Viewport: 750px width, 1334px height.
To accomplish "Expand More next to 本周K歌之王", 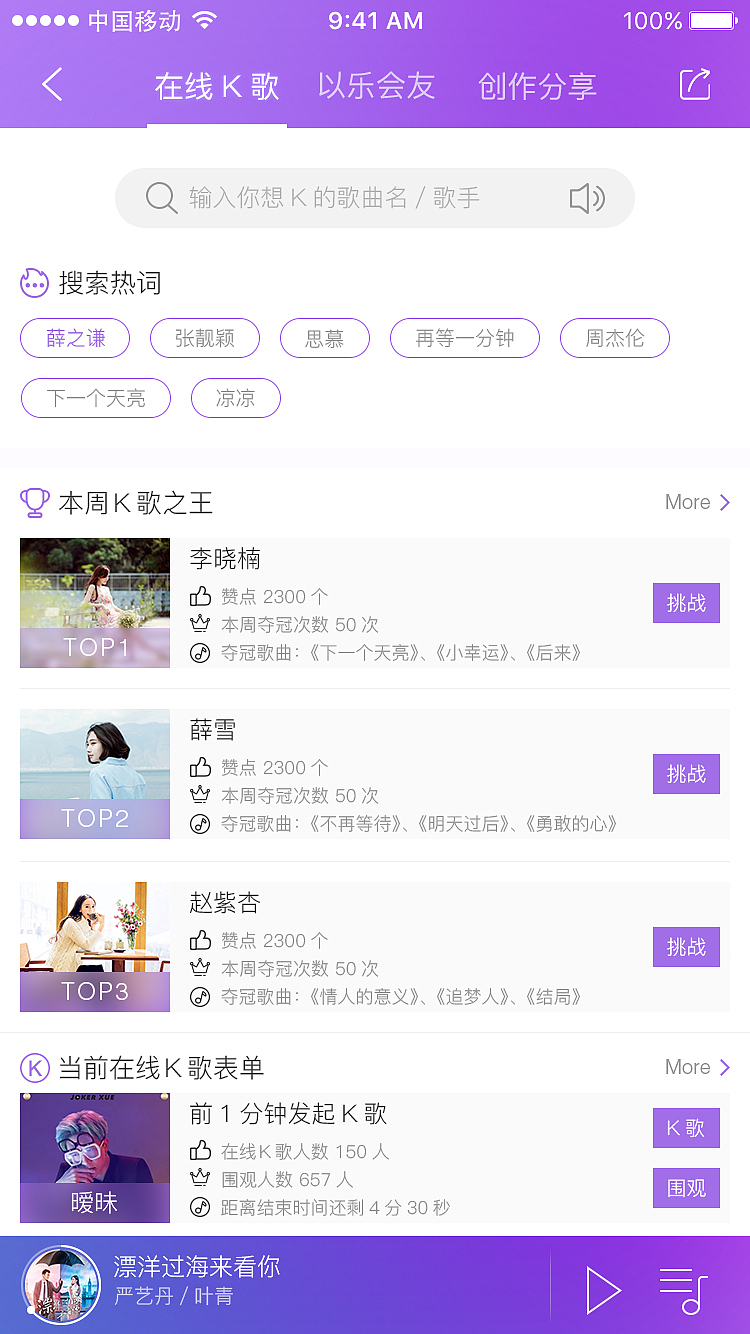I will click(x=697, y=502).
